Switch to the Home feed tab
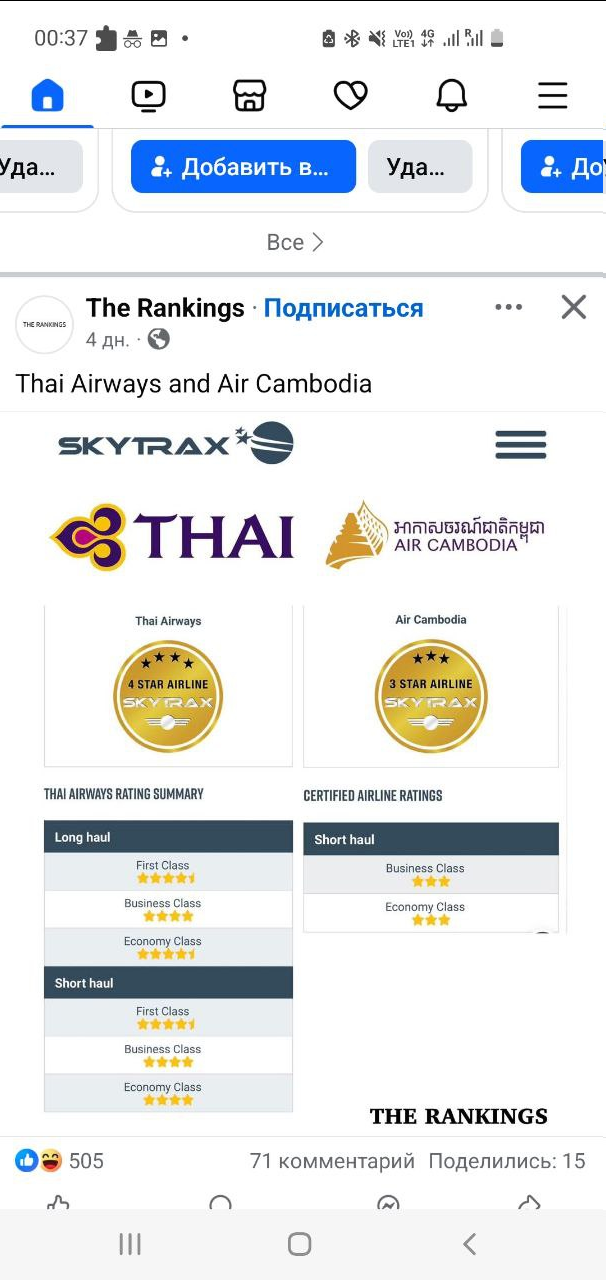The width and height of the screenshot is (606, 1280). [x=48, y=96]
